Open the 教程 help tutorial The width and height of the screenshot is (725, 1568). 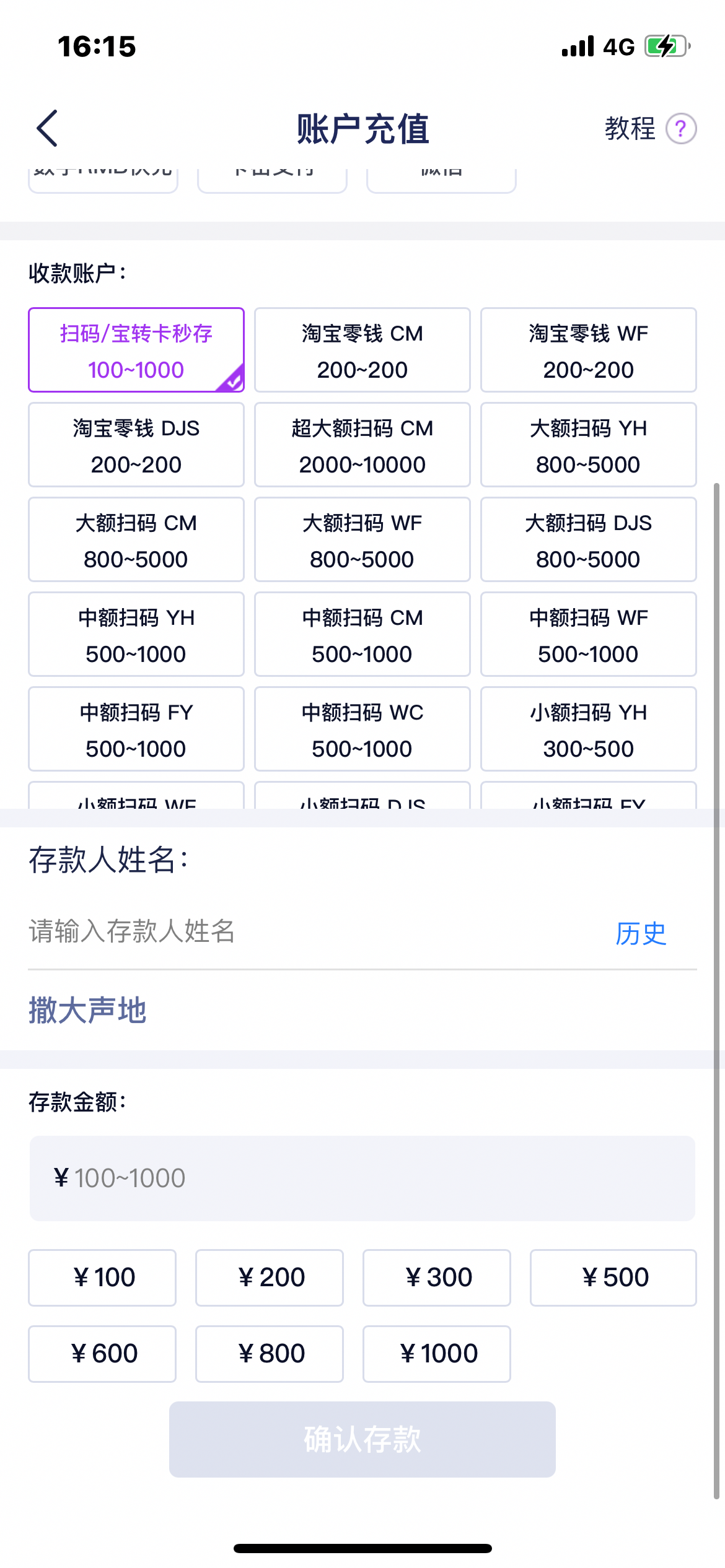(x=649, y=129)
